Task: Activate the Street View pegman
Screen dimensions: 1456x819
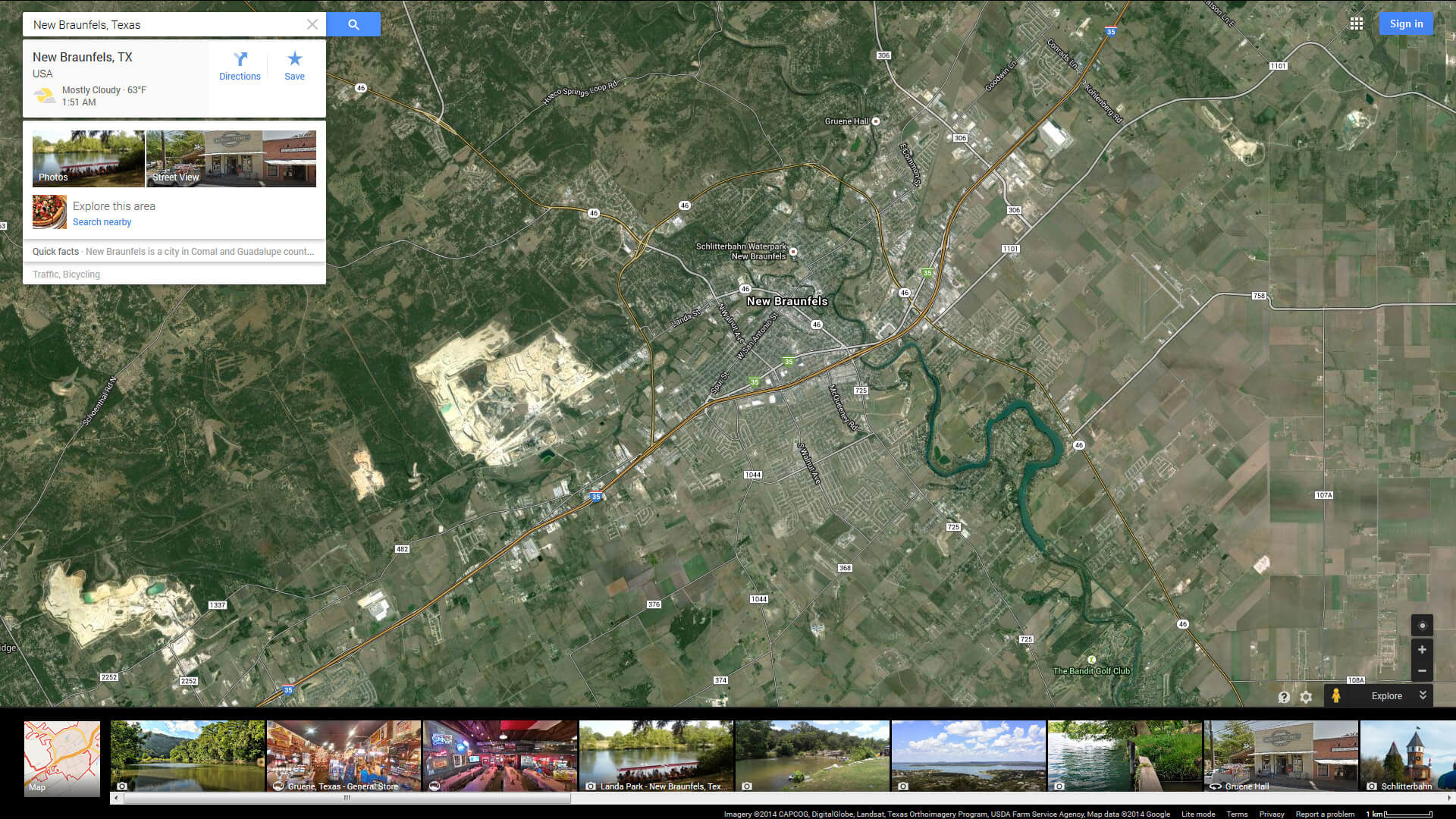Action: point(1336,696)
